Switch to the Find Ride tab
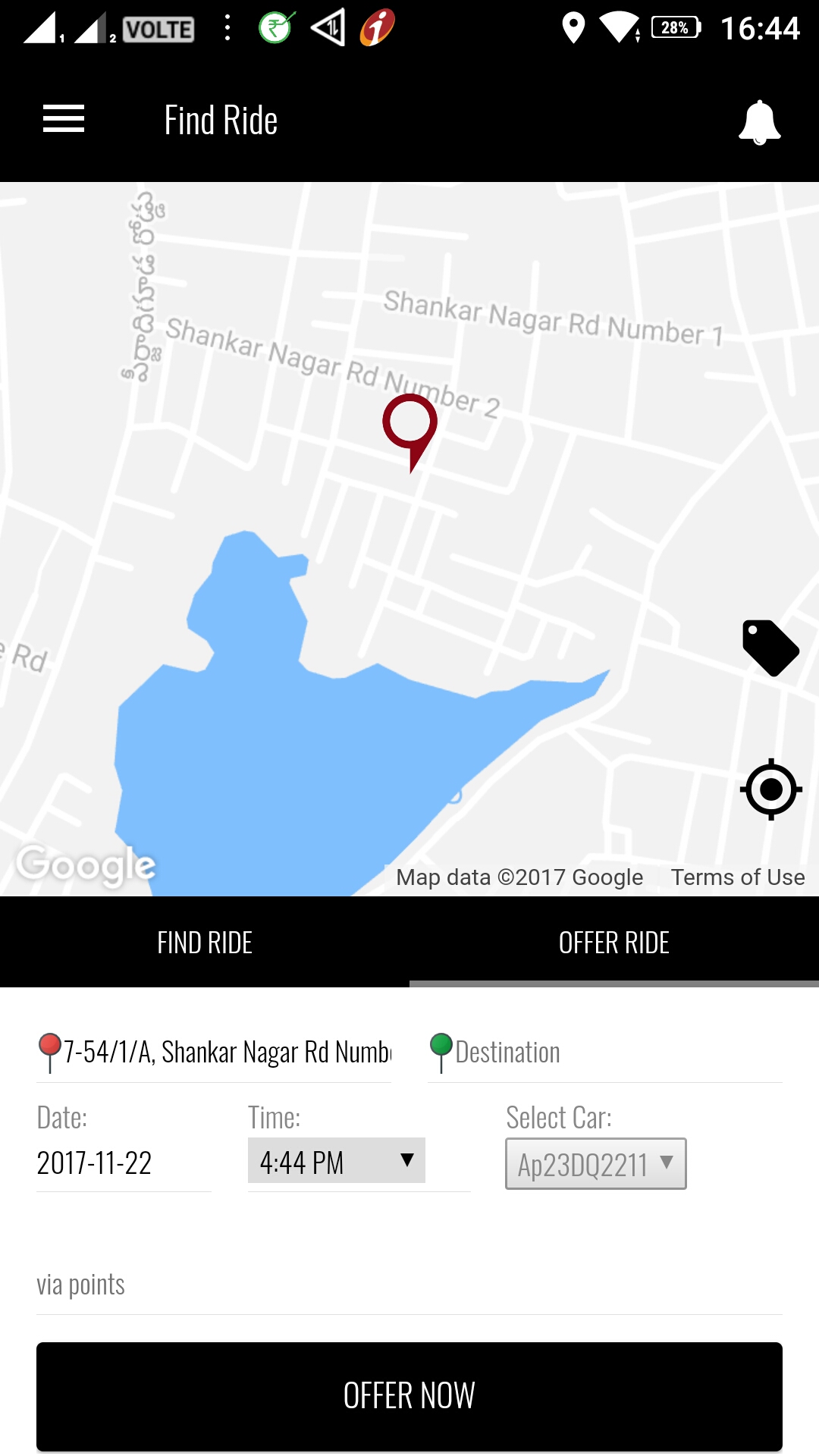This screenshot has width=819, height=1456. pyautogui.click(x=205, y=943)
